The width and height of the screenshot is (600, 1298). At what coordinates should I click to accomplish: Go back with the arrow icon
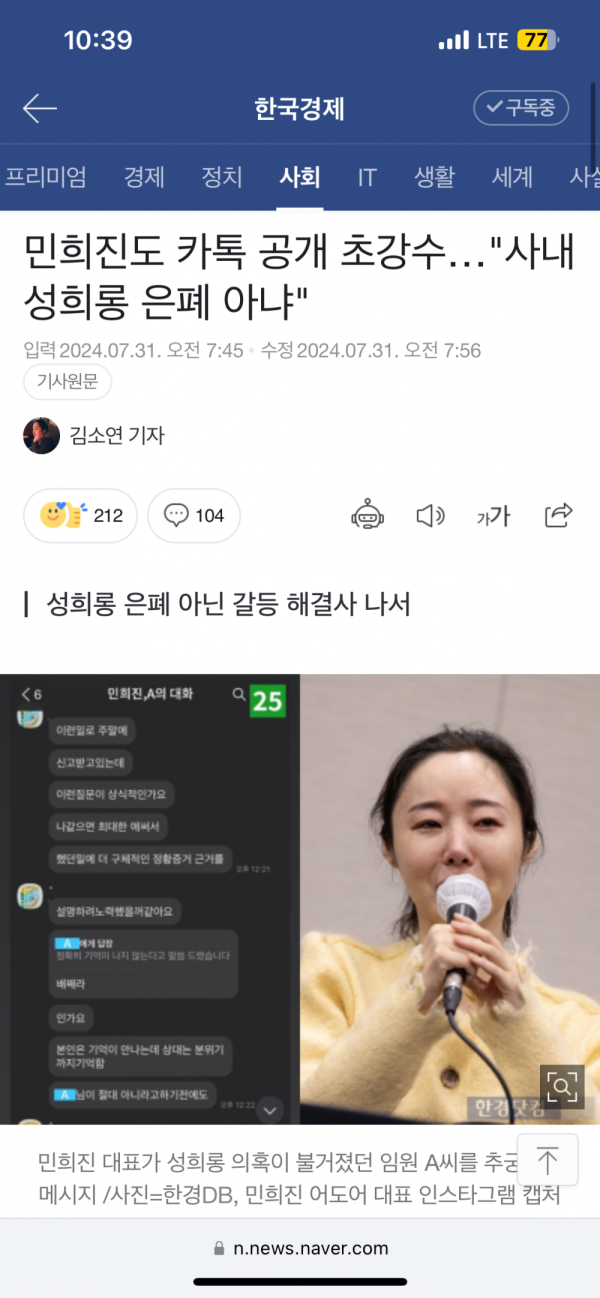coord(40,108)
